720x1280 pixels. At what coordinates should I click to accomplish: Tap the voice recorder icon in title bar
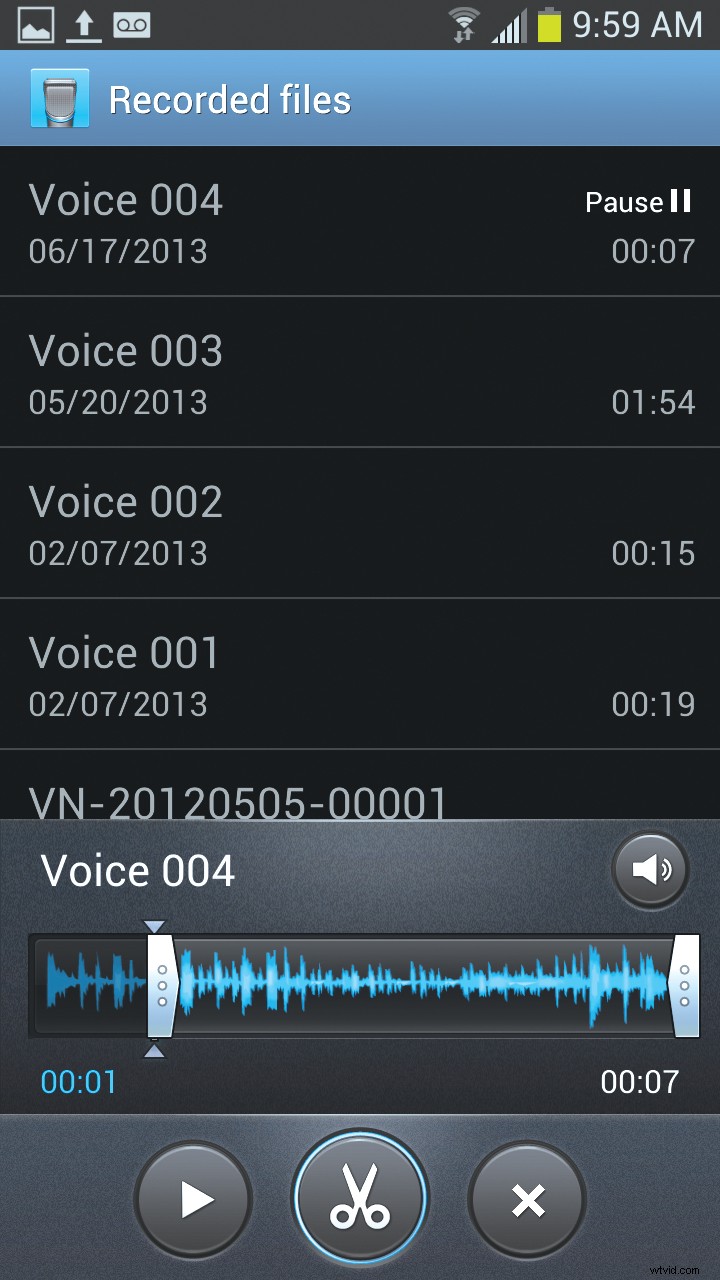(x=59, y=98)
